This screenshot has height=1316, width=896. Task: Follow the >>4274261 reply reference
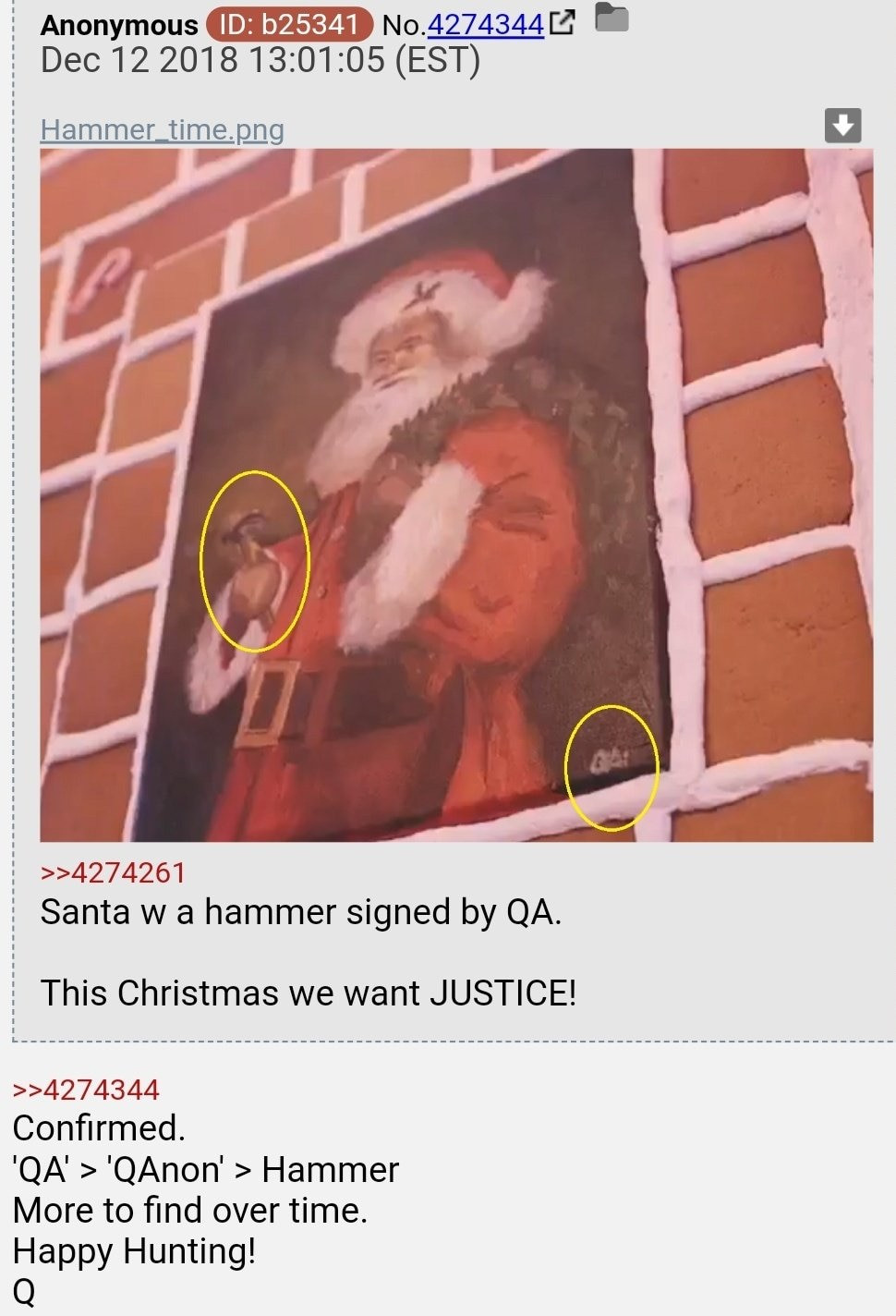click(113, 872)
